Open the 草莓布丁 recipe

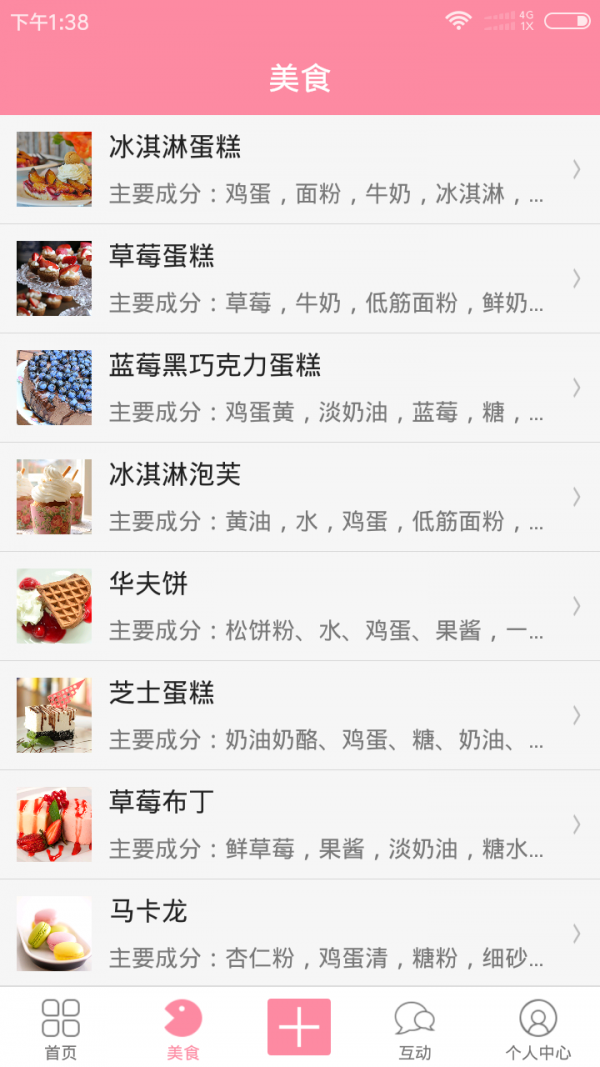coord(300,824)
